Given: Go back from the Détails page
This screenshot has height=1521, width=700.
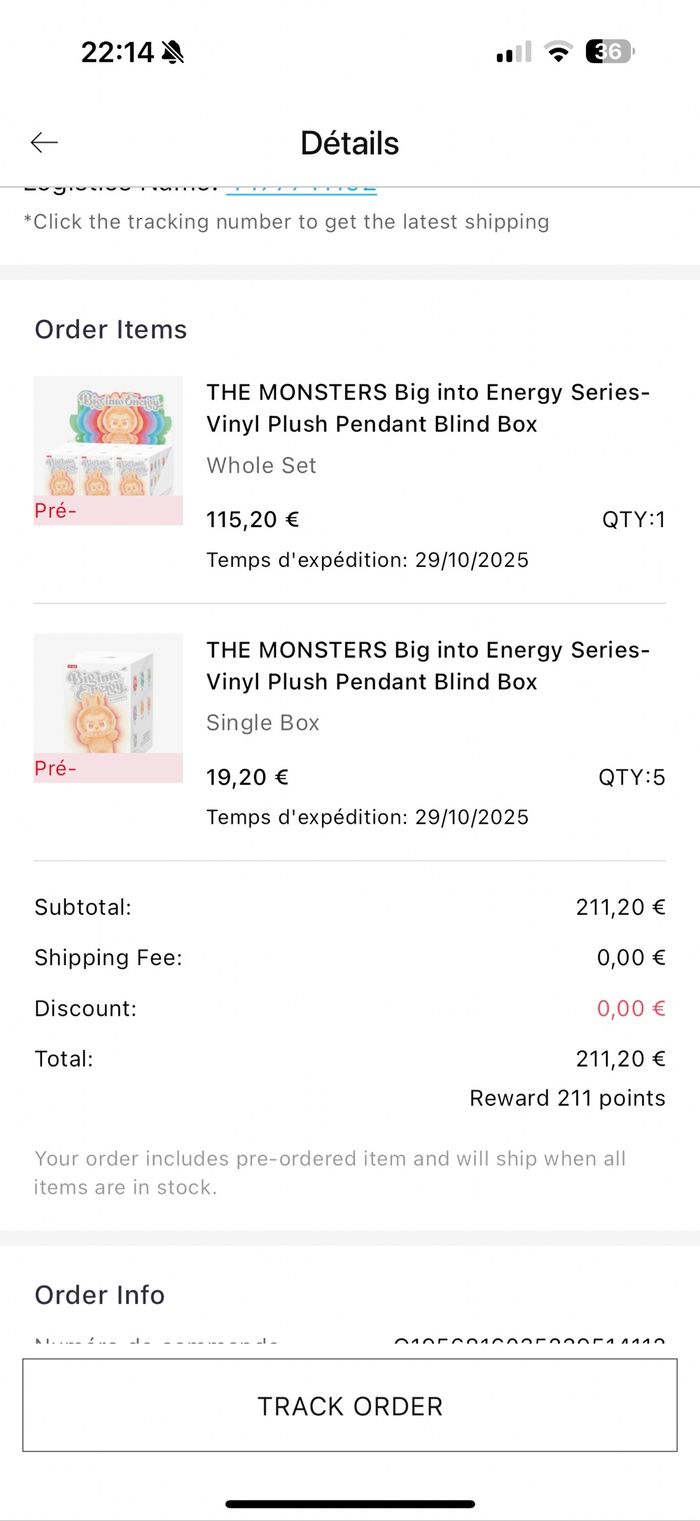Looking at the screenshot, I should point(44,143).
